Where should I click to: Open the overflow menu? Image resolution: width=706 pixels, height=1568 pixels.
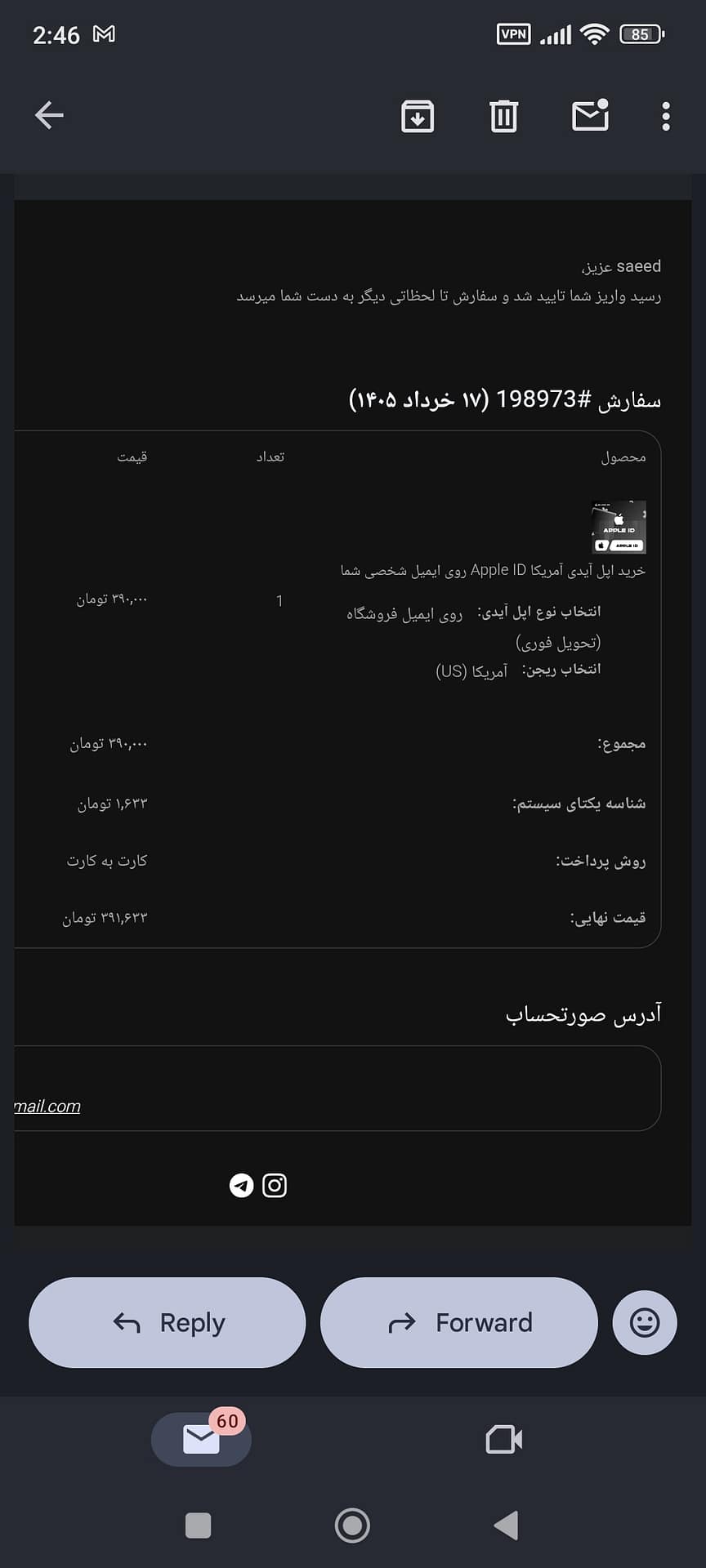(x=666, y=116)
